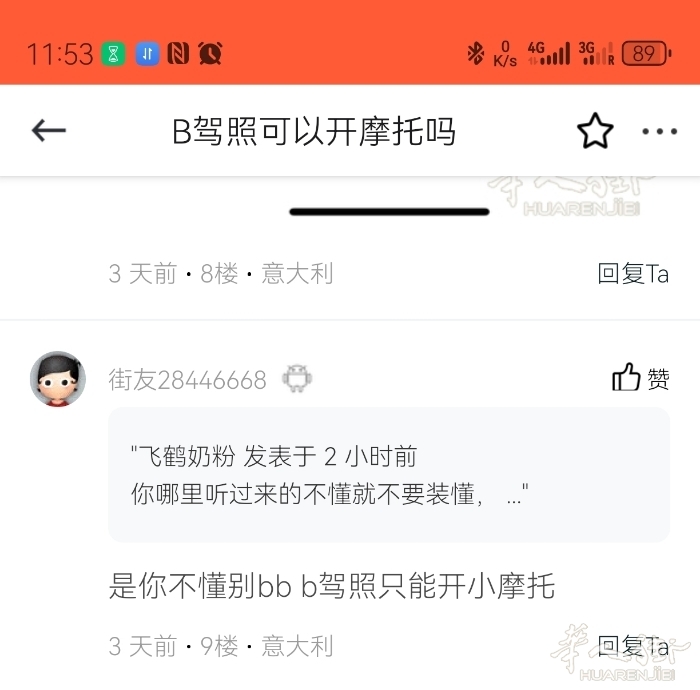Reply to the 8楼 comment

click(633, 273)
